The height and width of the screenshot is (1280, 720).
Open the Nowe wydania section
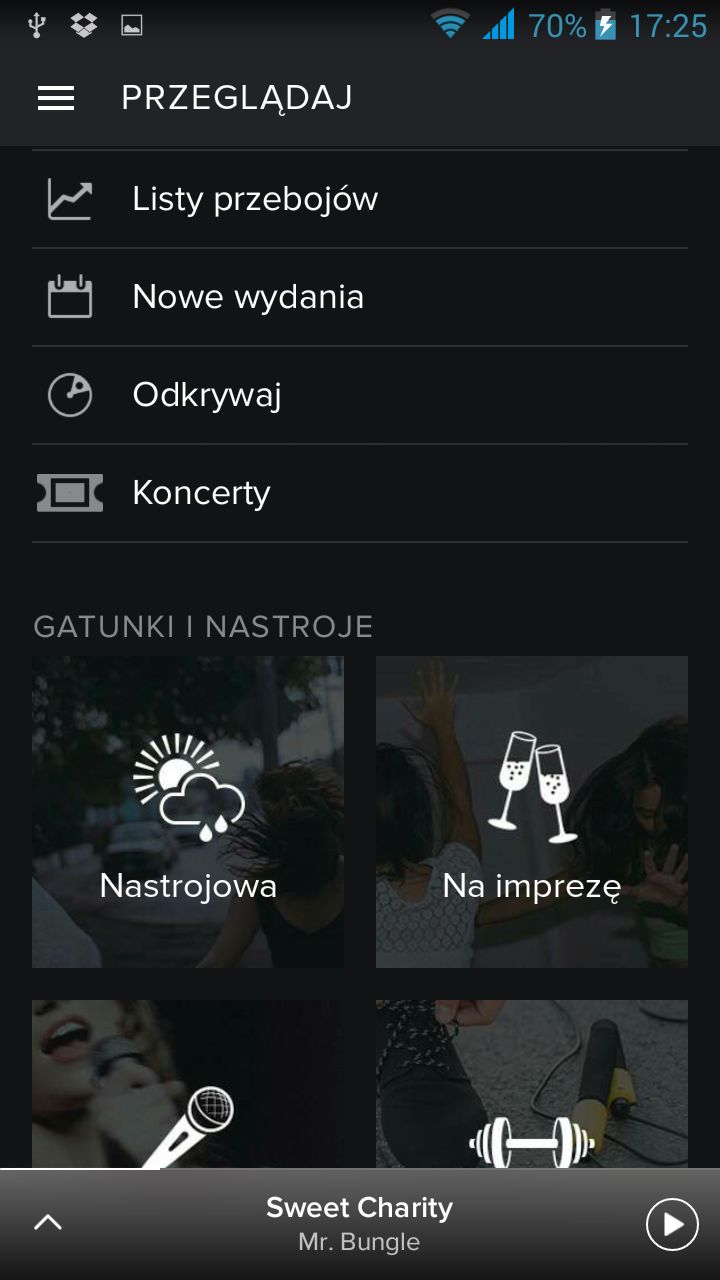coord(248,296)
